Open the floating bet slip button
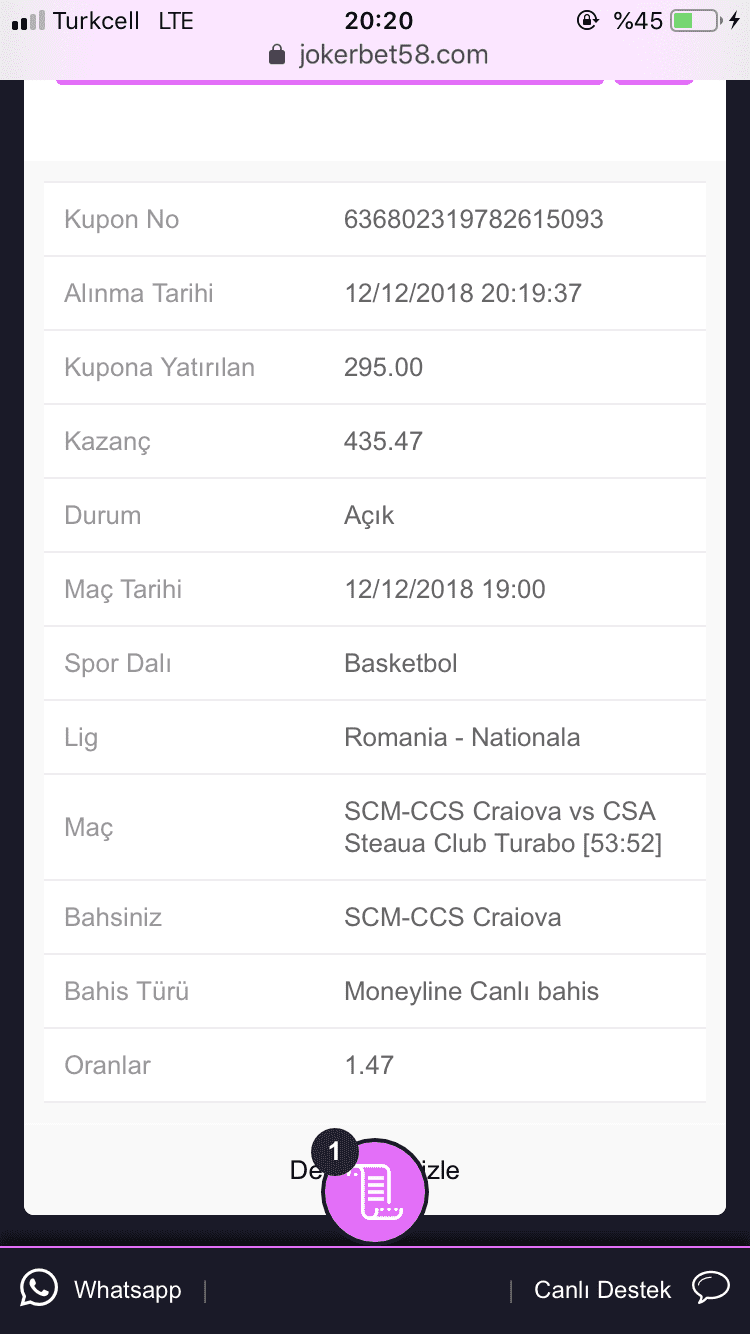 [375, 1191]
